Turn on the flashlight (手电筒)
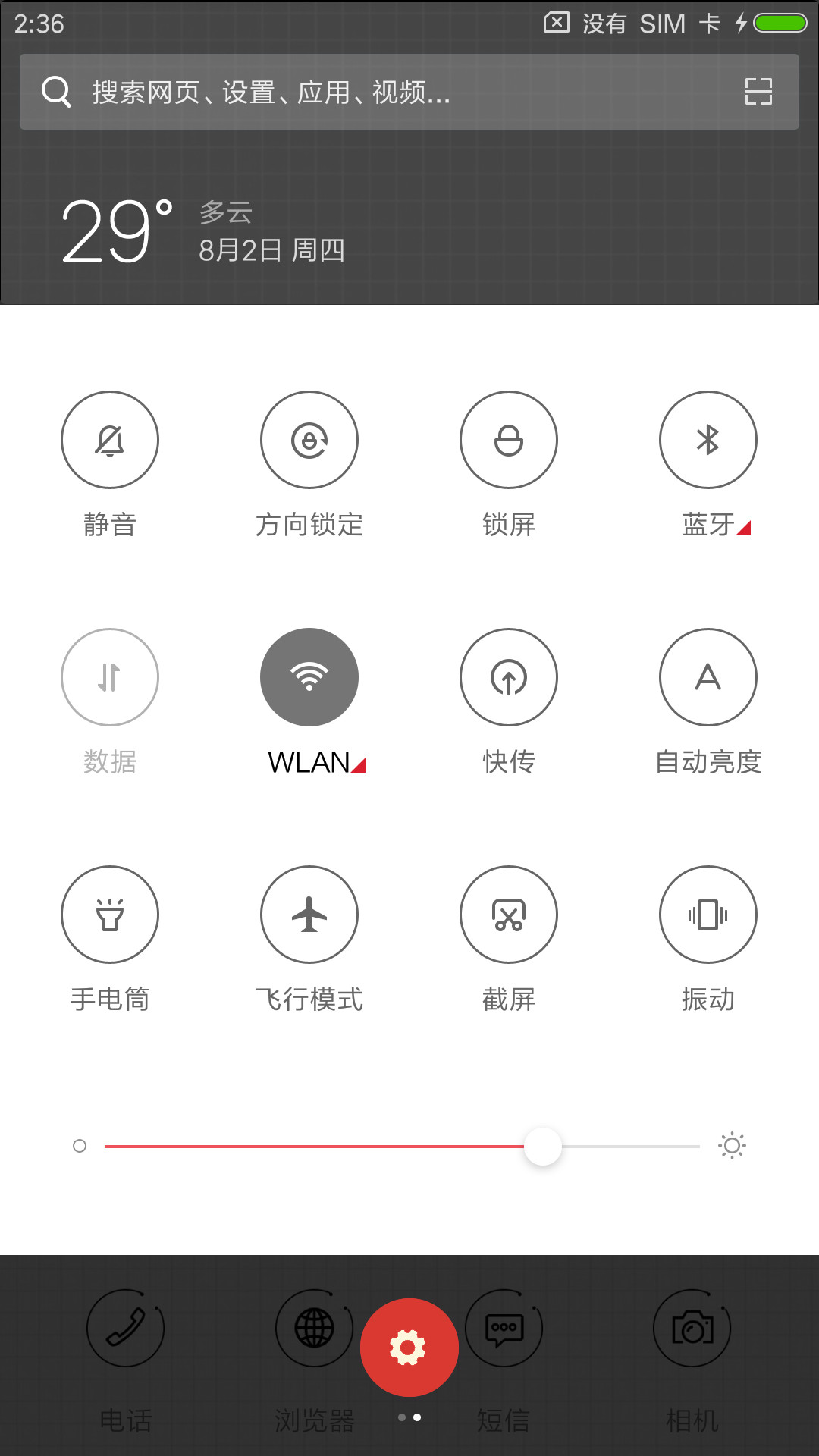This screenshot has width=819, height=1456. click(110, 915)
